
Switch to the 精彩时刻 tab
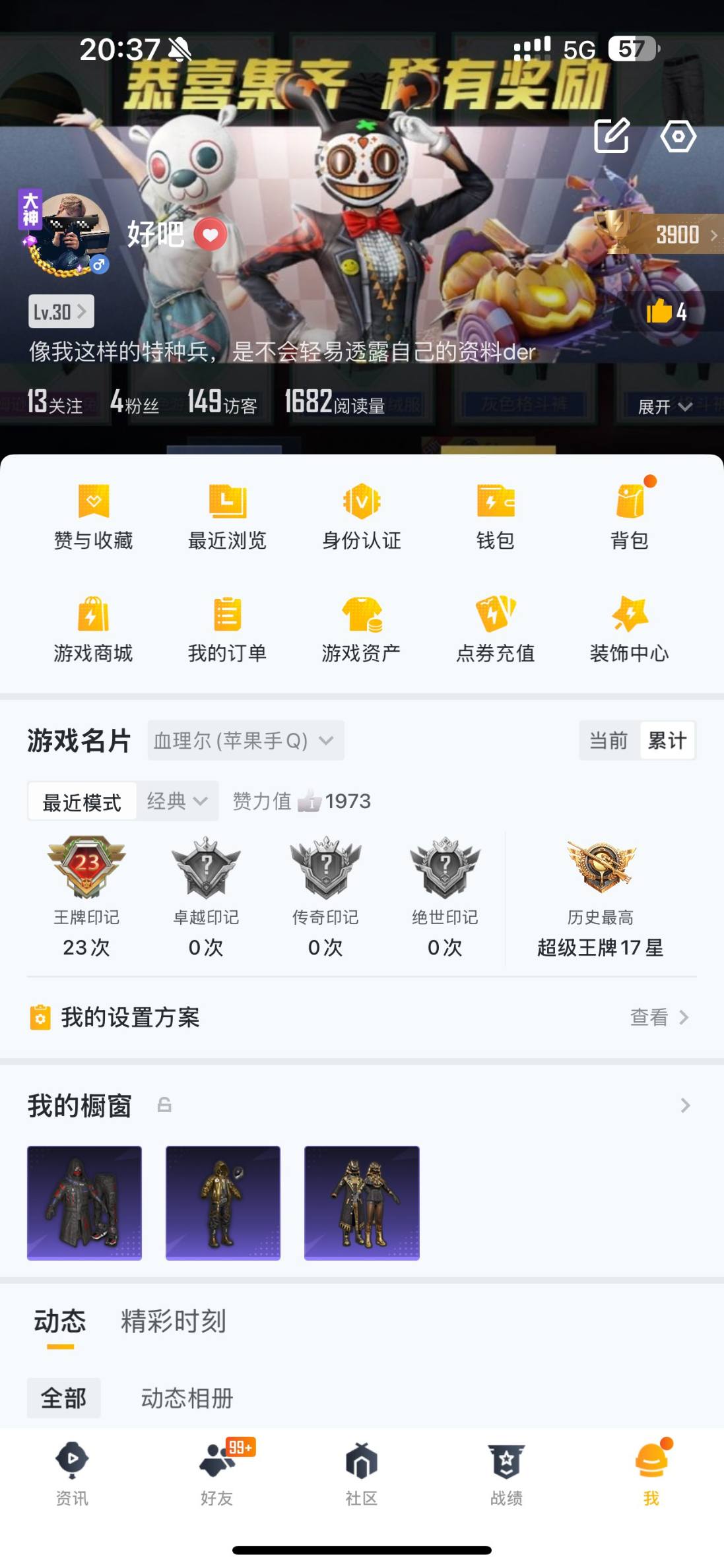(172, 1321)
